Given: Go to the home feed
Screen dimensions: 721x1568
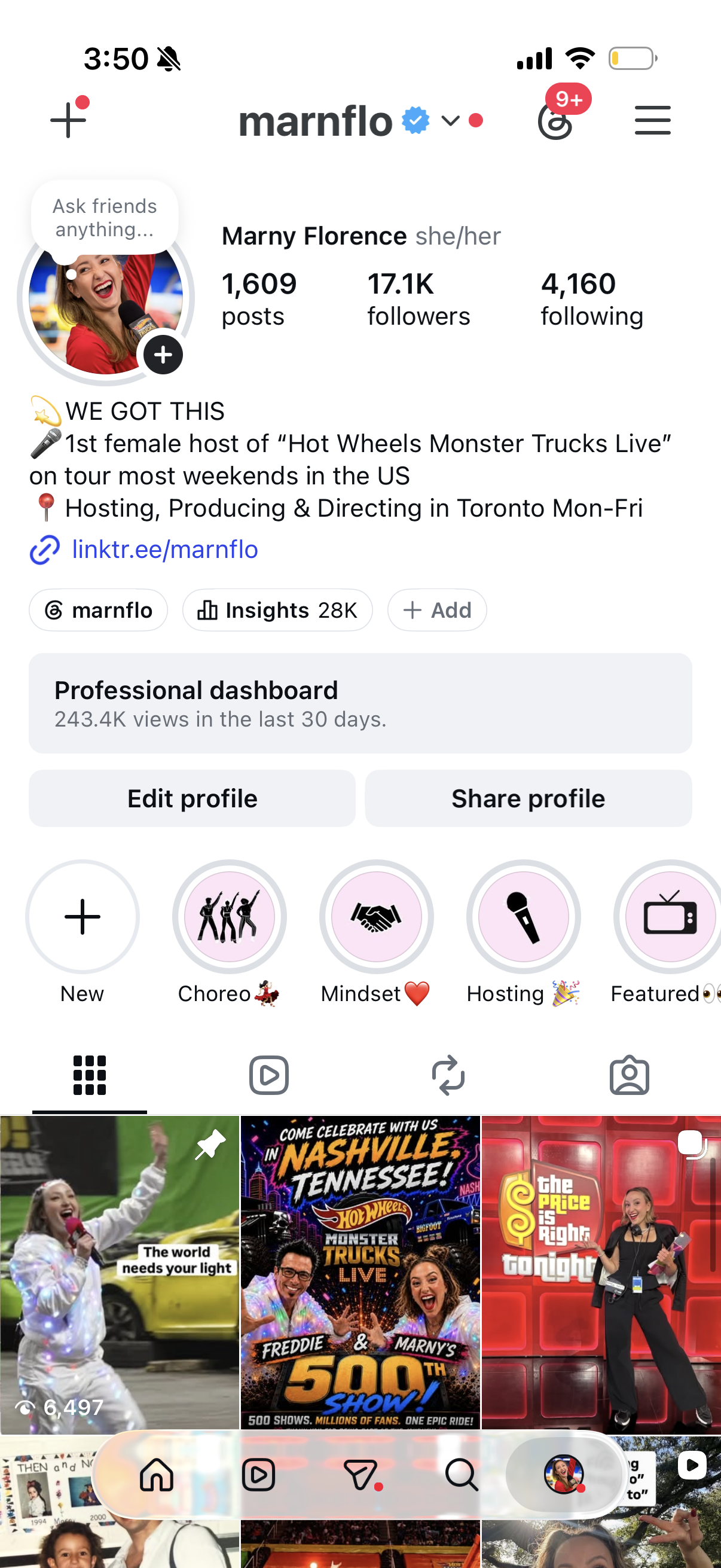Looking at the screenshot, I should (157, 1474).
